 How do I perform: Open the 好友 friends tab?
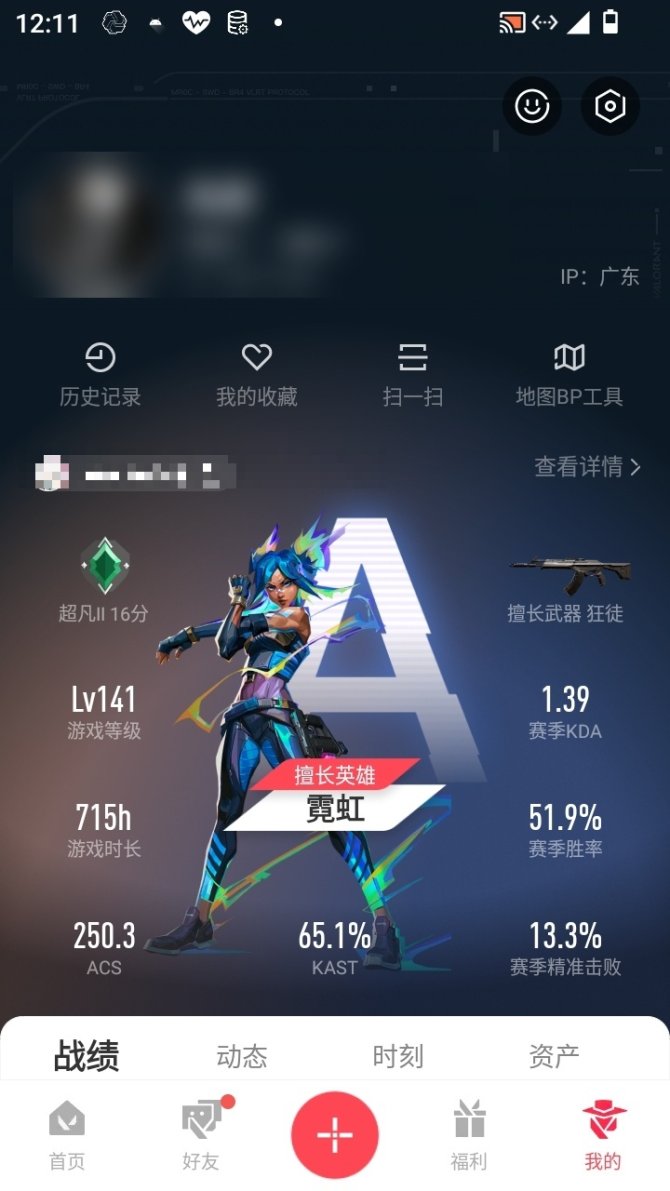[x=201, y=1135]
